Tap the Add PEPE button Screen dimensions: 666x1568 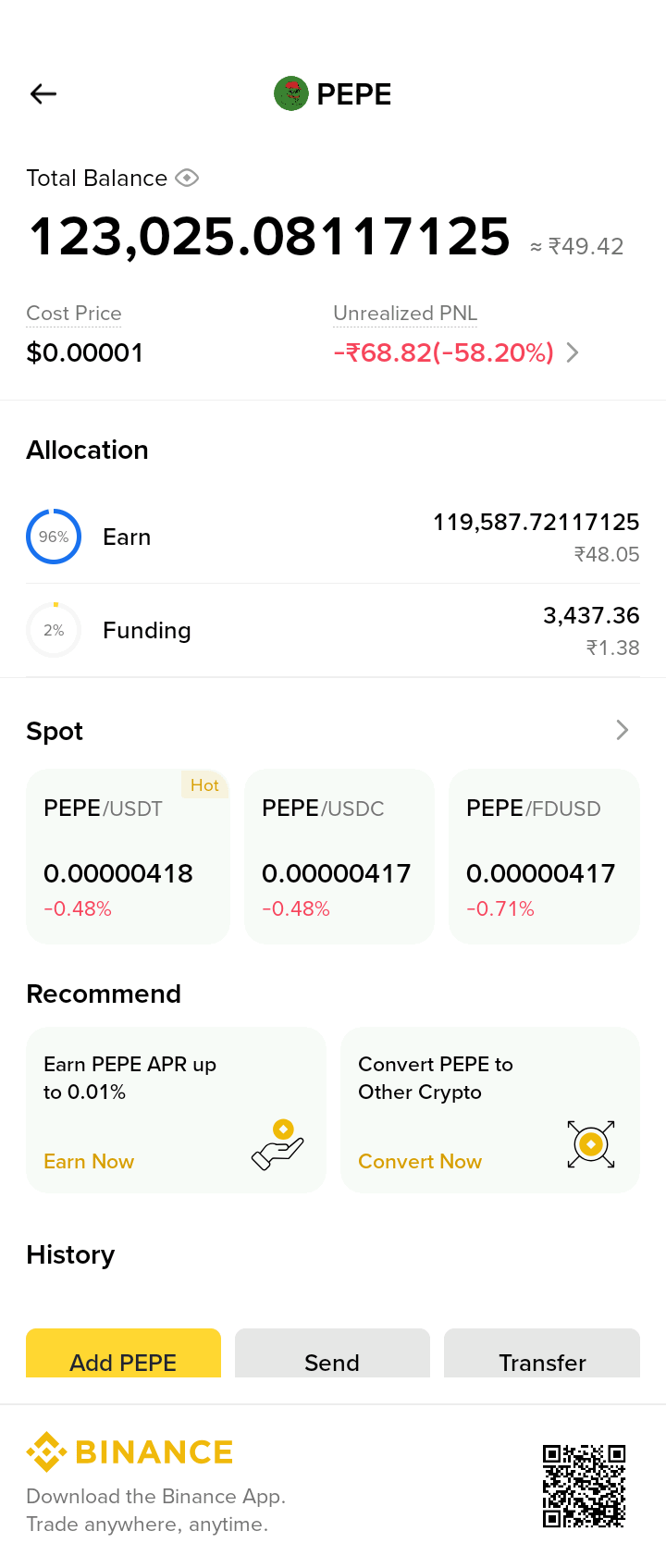click(123, 1353)
